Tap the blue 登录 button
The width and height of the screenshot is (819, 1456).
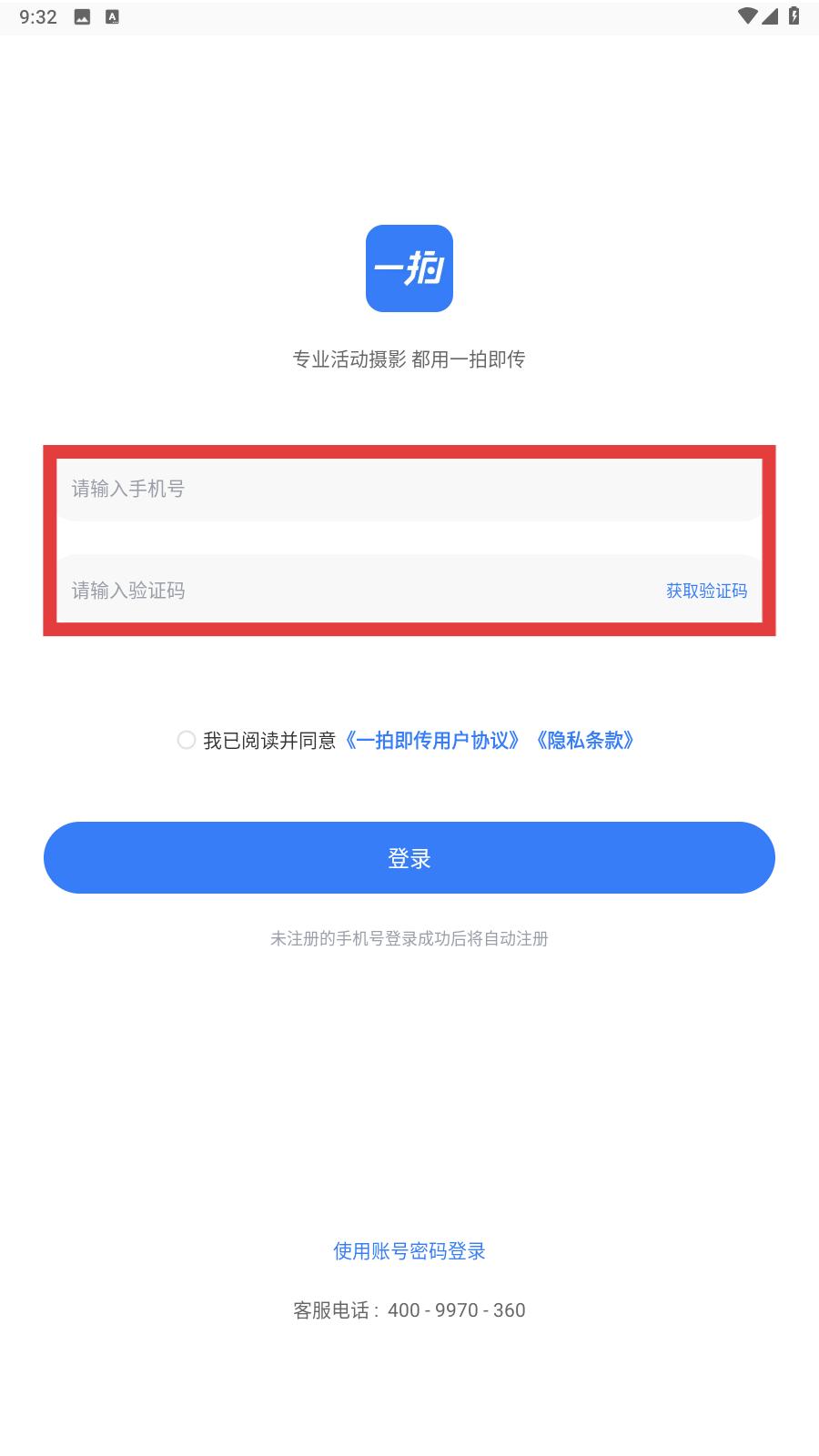coord(409,857)
